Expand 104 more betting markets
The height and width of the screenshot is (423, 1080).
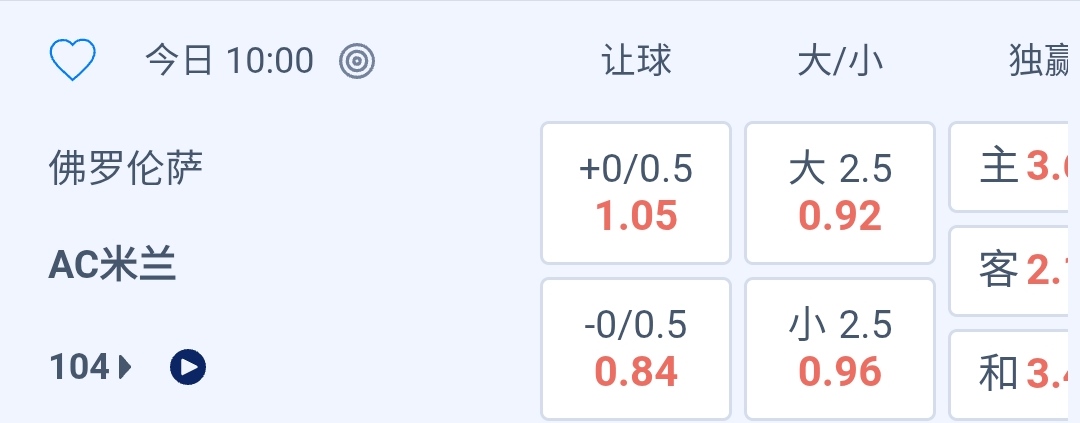(90, 368)
